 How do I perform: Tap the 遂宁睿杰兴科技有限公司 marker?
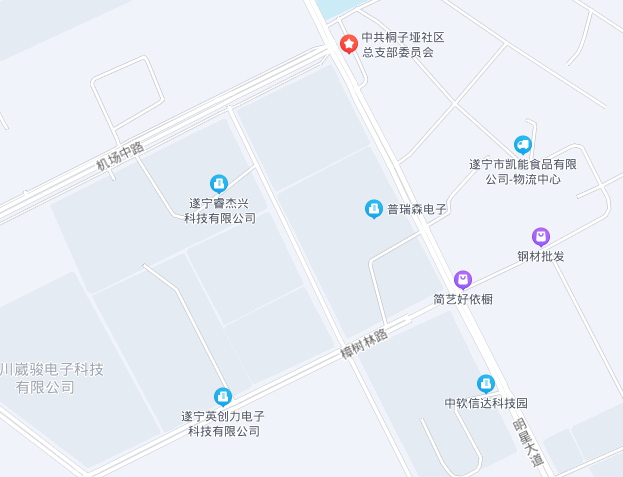(219, 184)
